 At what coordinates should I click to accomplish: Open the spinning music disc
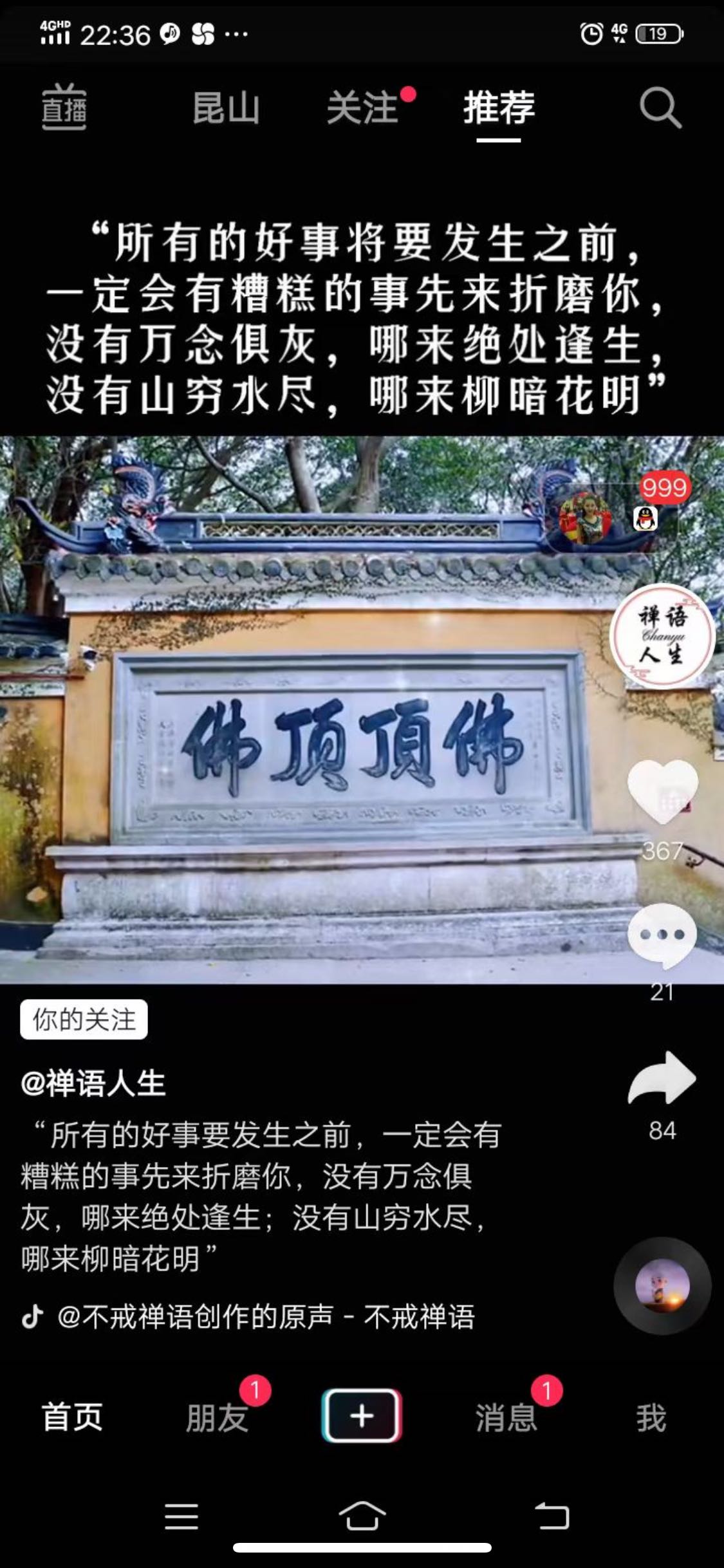[662, 1286]
